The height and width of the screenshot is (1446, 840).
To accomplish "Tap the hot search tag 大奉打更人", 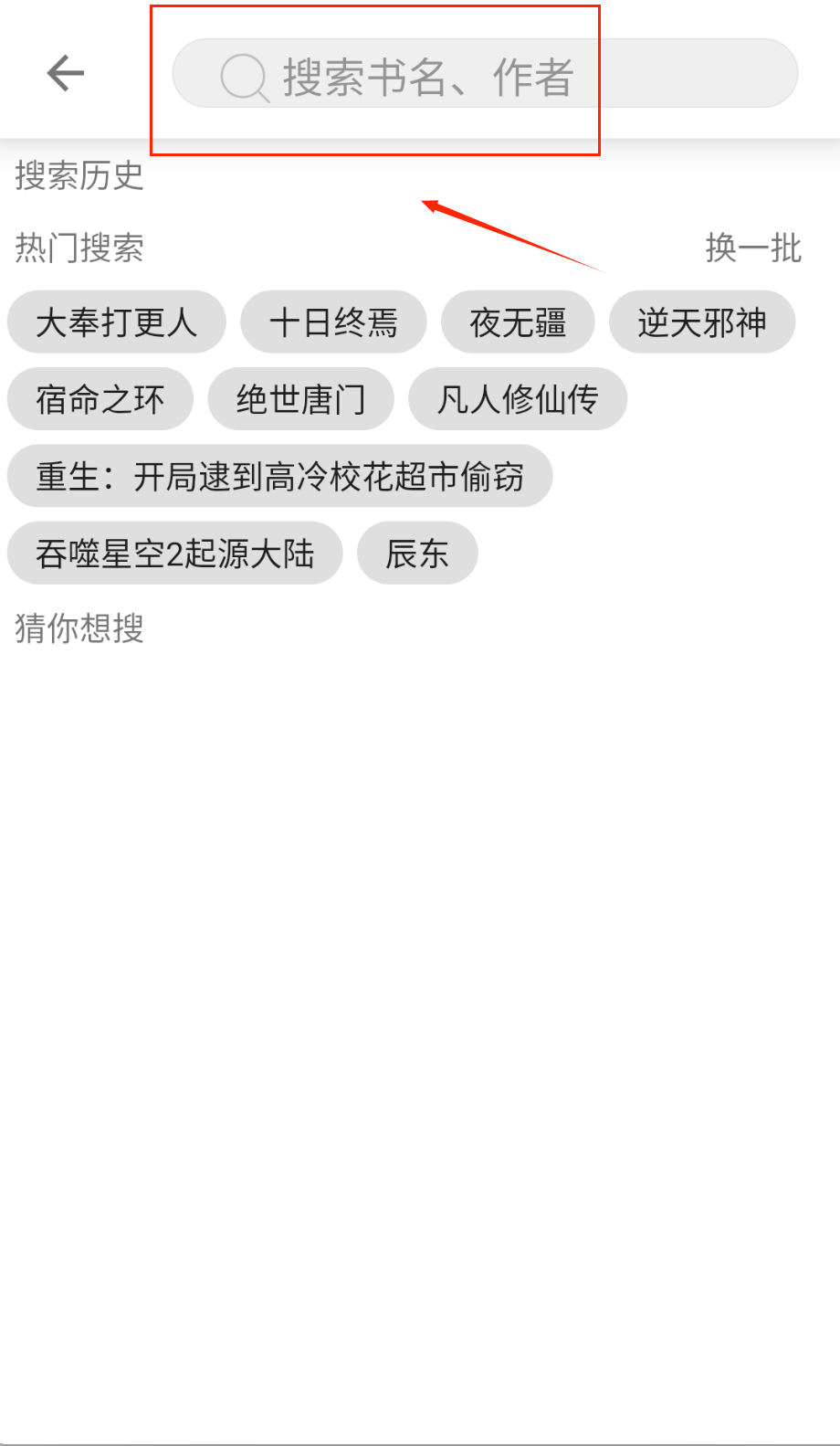I will 116,322.
